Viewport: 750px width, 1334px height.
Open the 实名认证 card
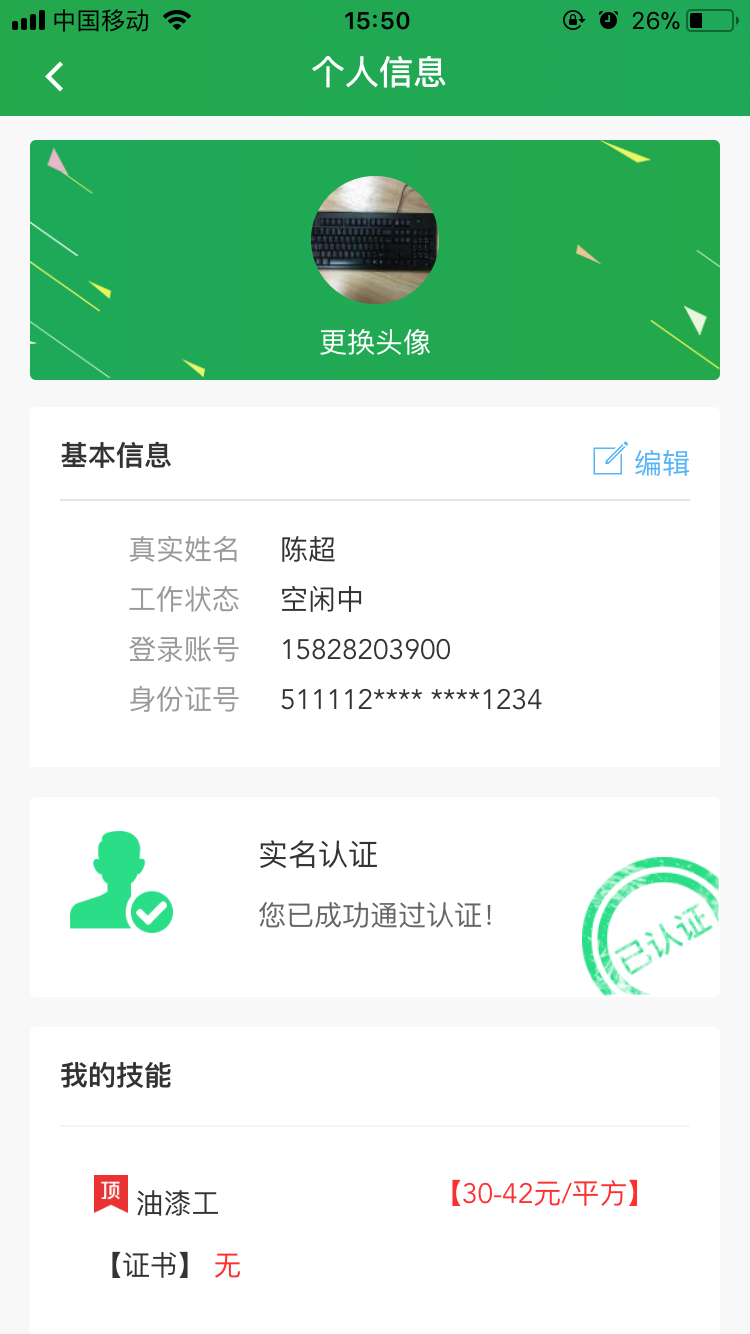[x=375, y=896]
